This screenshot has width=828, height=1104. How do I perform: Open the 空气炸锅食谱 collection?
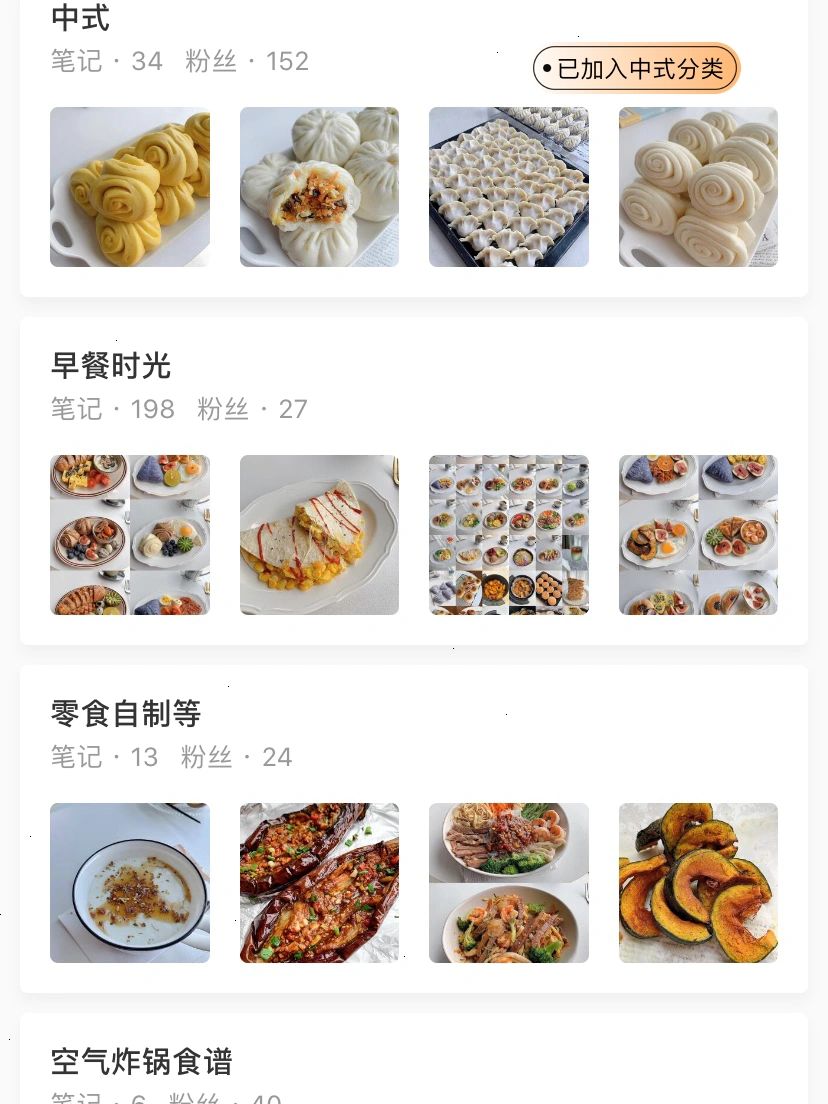coord(141,1062)
